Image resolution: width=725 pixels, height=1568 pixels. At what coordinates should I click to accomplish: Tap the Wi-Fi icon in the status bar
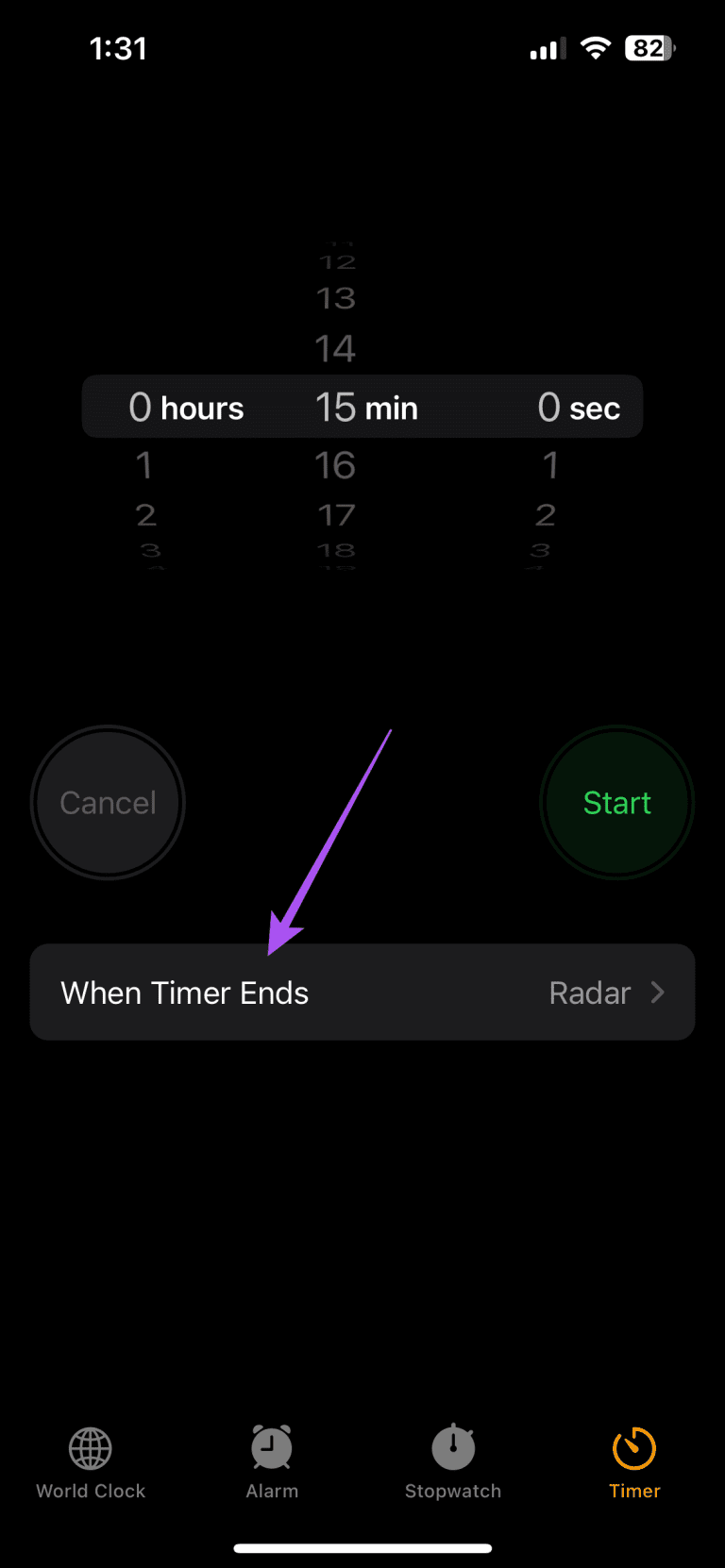pos(596,47)
